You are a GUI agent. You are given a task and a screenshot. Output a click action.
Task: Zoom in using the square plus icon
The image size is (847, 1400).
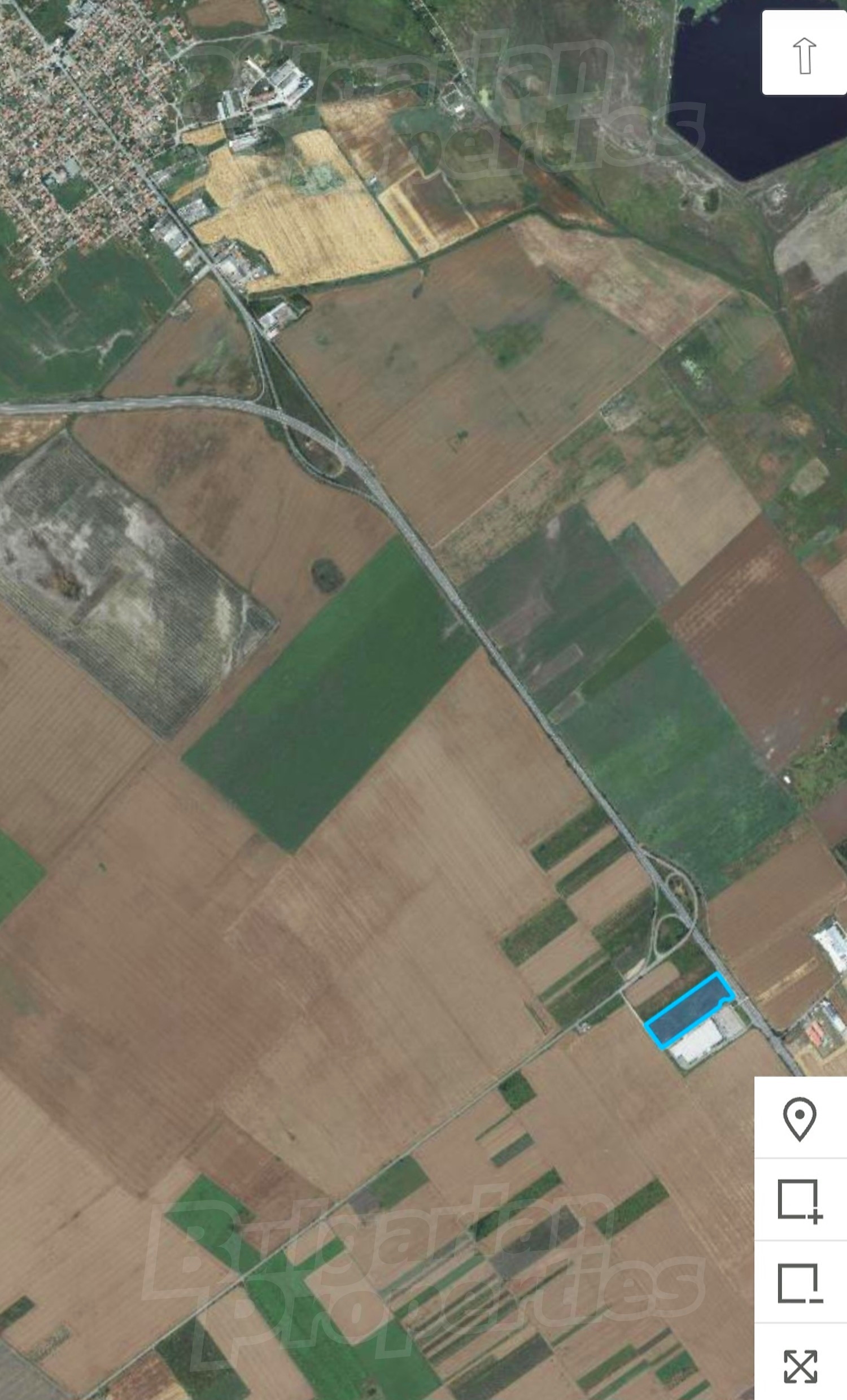pos(800,1201)
